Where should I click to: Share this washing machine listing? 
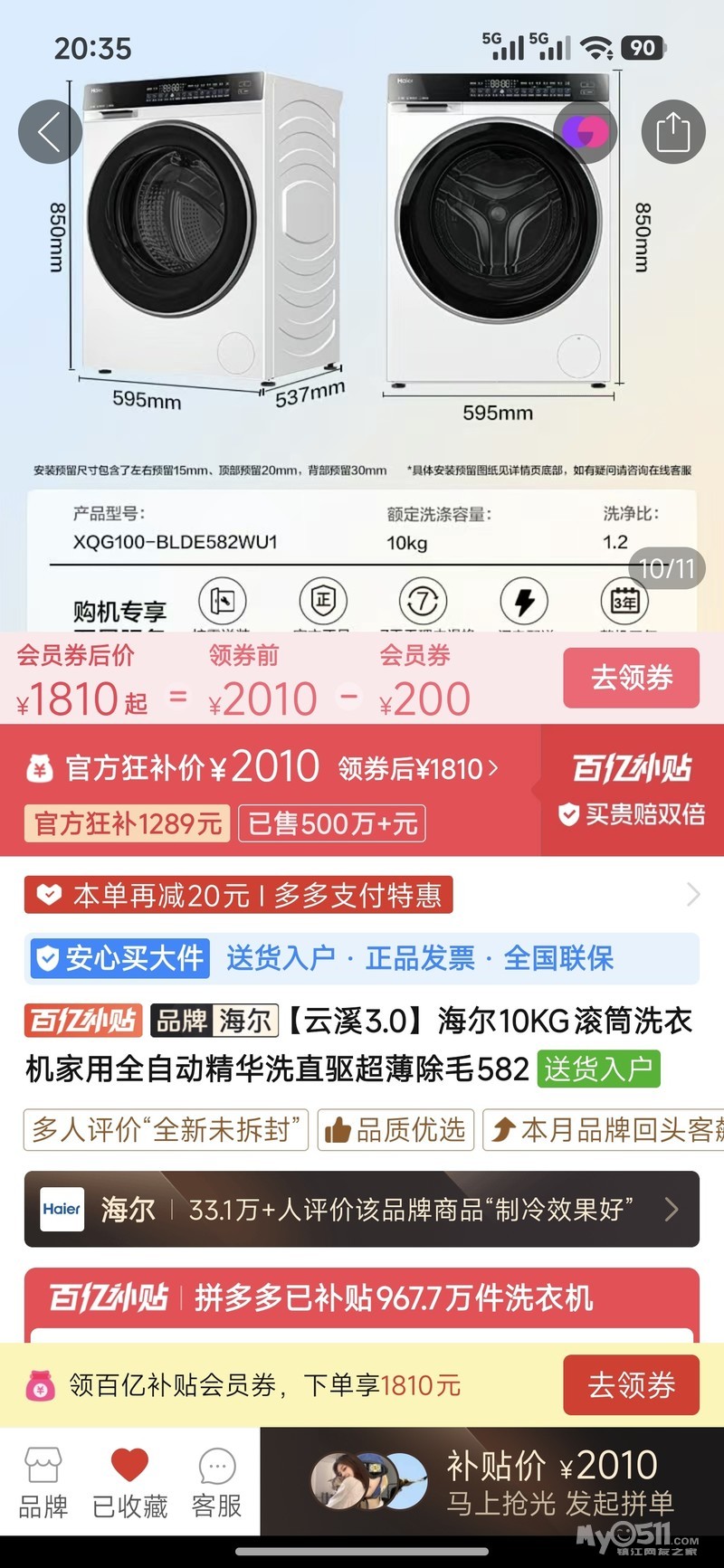[x=672, y=132]
